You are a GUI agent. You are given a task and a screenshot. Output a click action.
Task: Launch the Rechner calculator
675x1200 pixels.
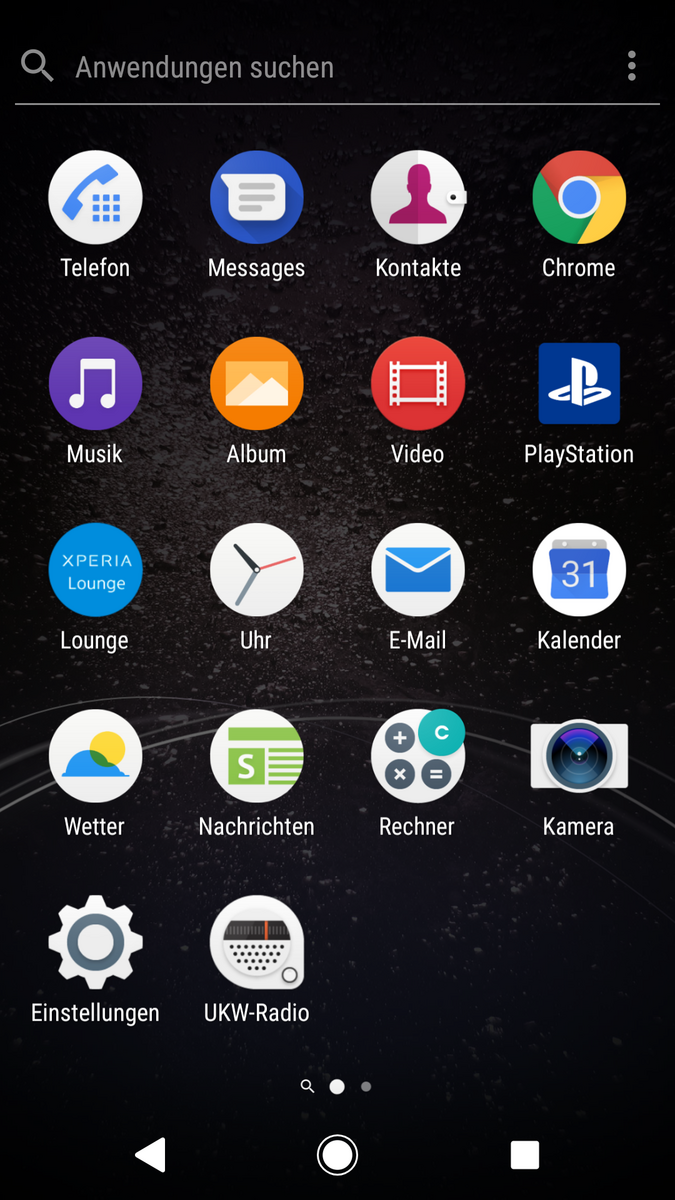tap(417, 756)
